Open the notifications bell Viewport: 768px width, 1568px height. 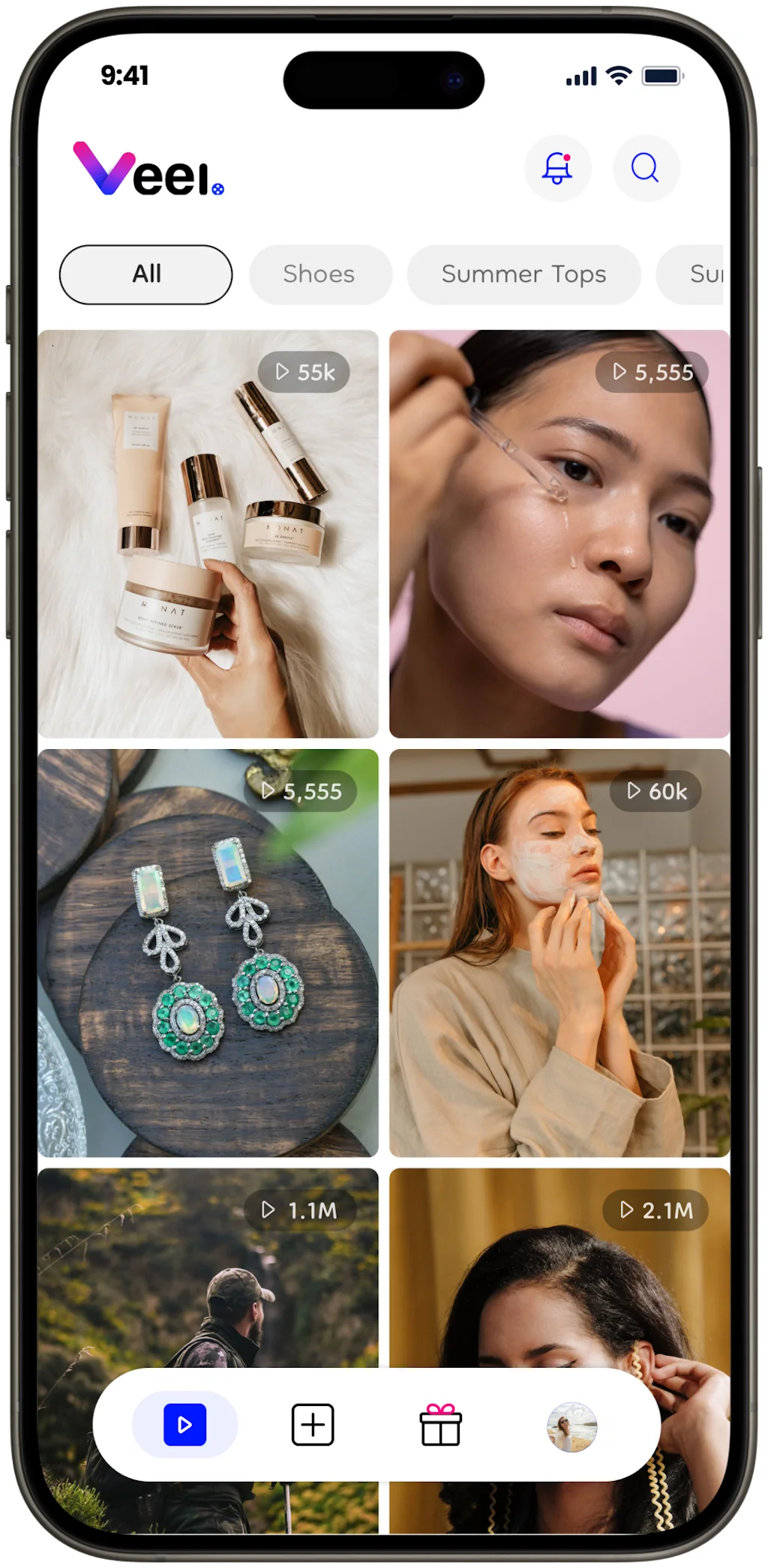tap(556, 168)
